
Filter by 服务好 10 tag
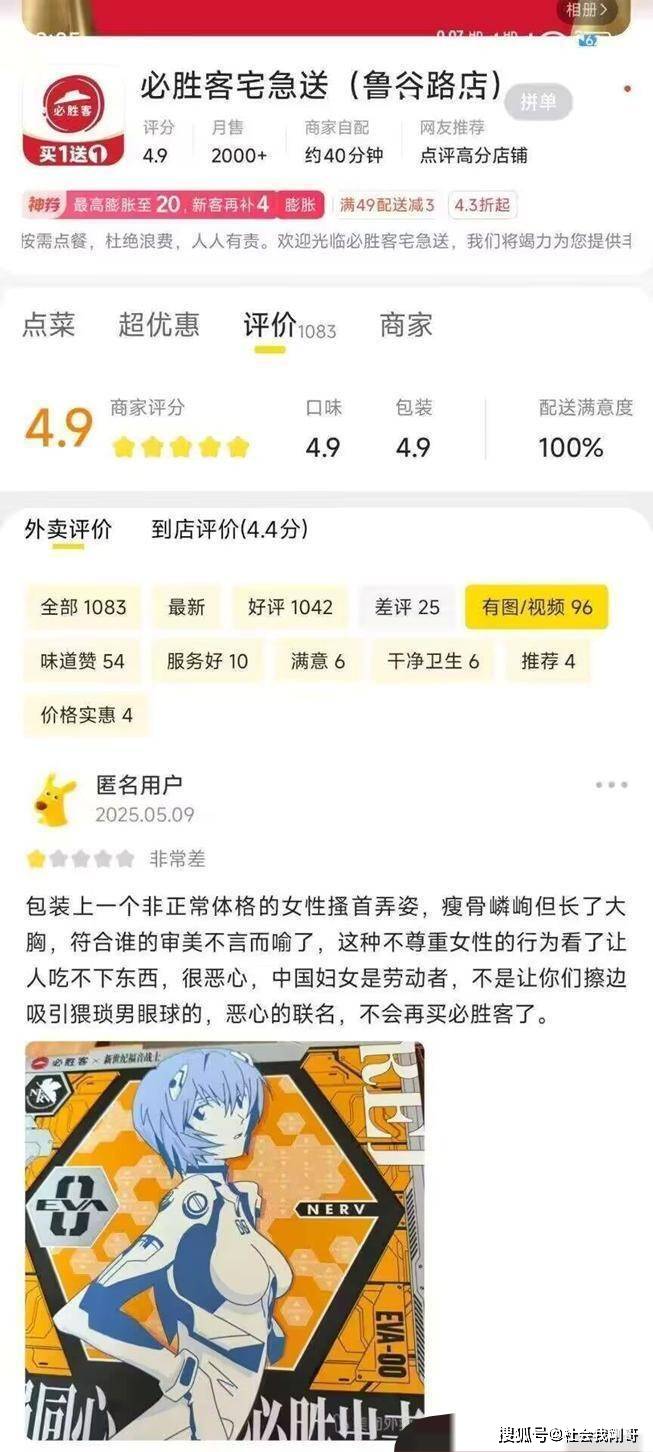coord(207,661)
